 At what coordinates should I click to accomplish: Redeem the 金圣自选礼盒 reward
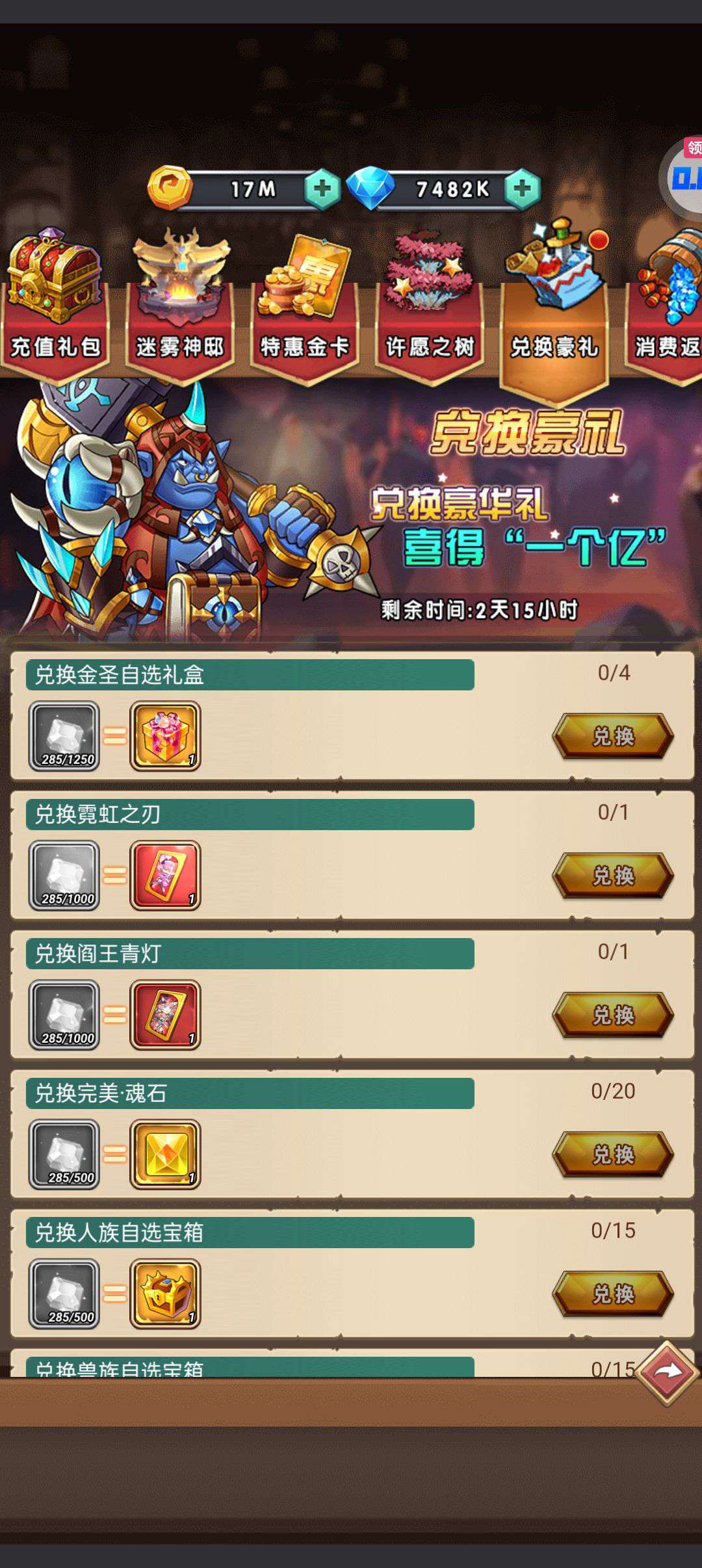(613, 736)
